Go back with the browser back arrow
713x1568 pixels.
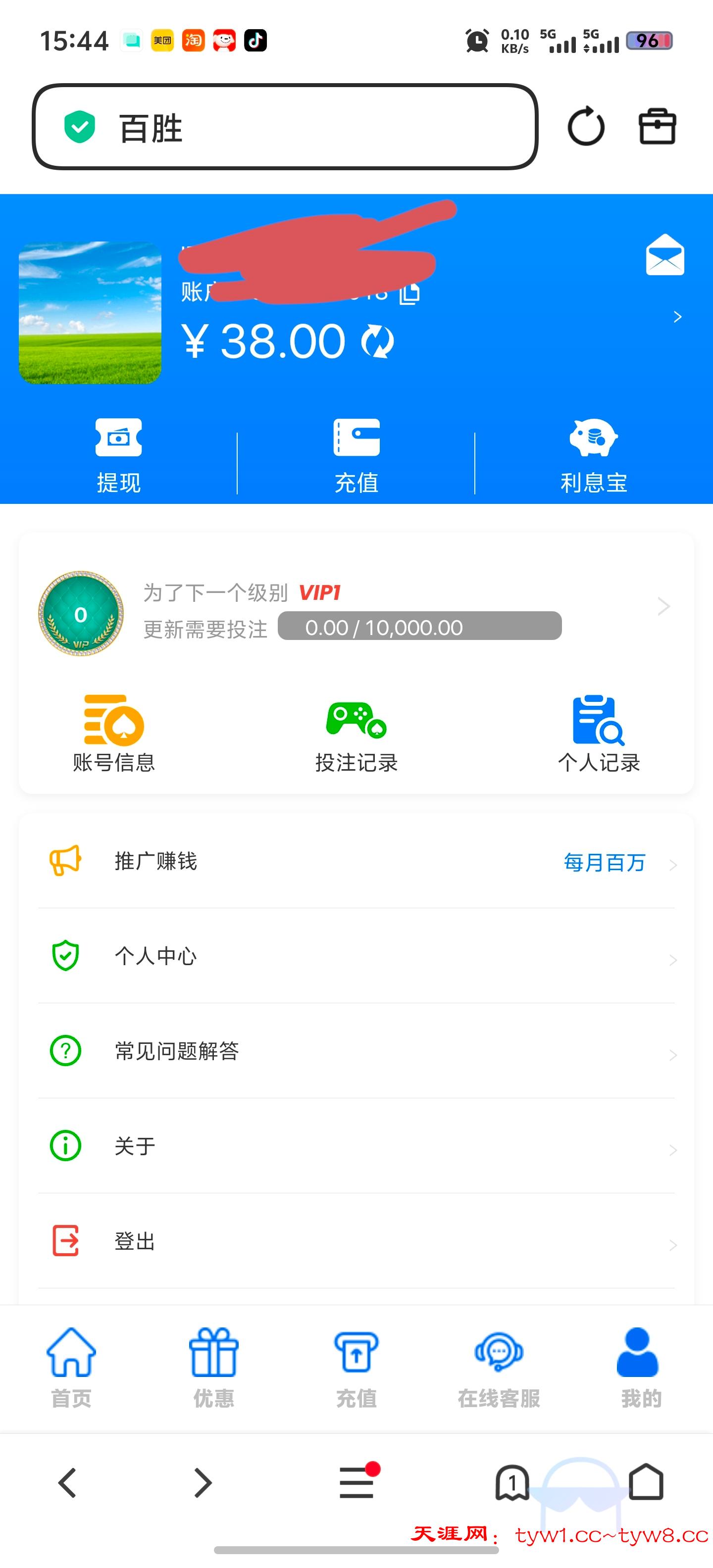[x=67, y=1482]
